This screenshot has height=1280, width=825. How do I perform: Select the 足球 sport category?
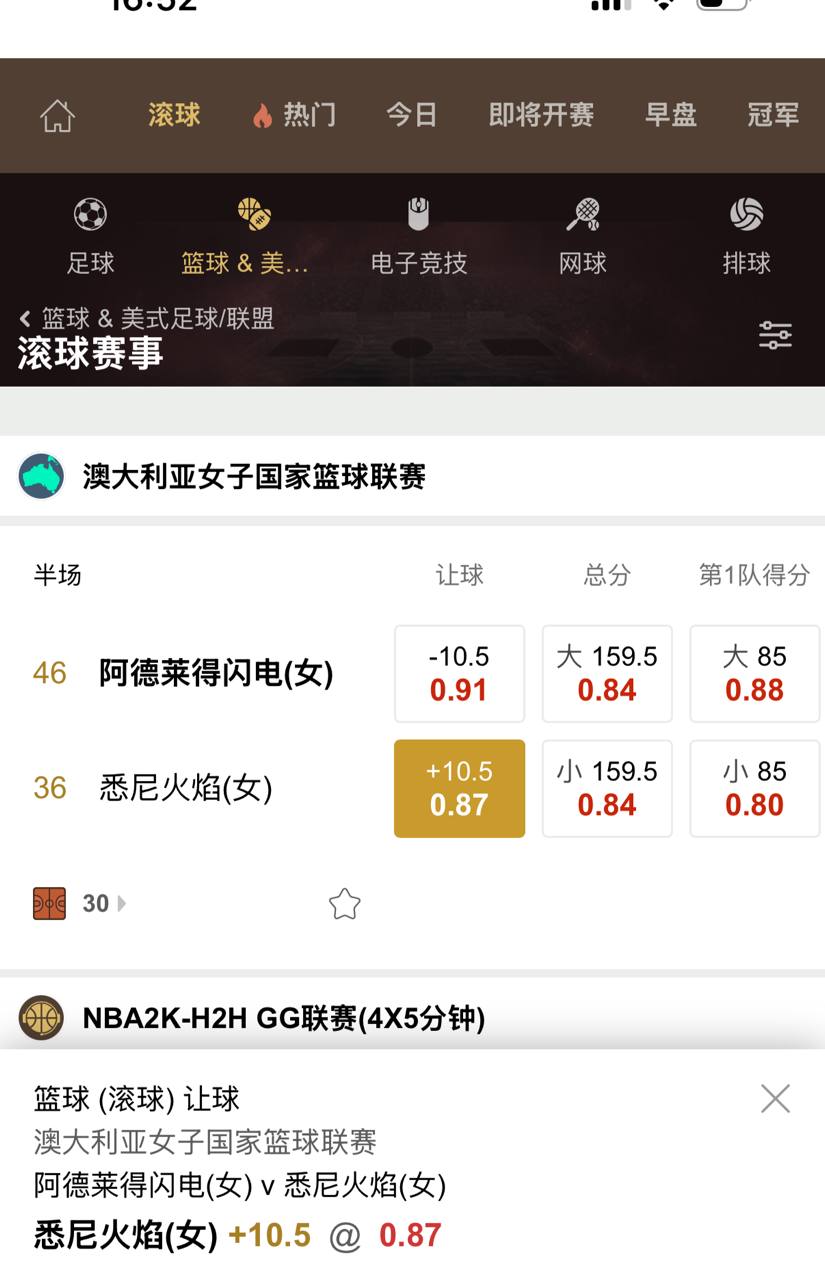(91, 236)
